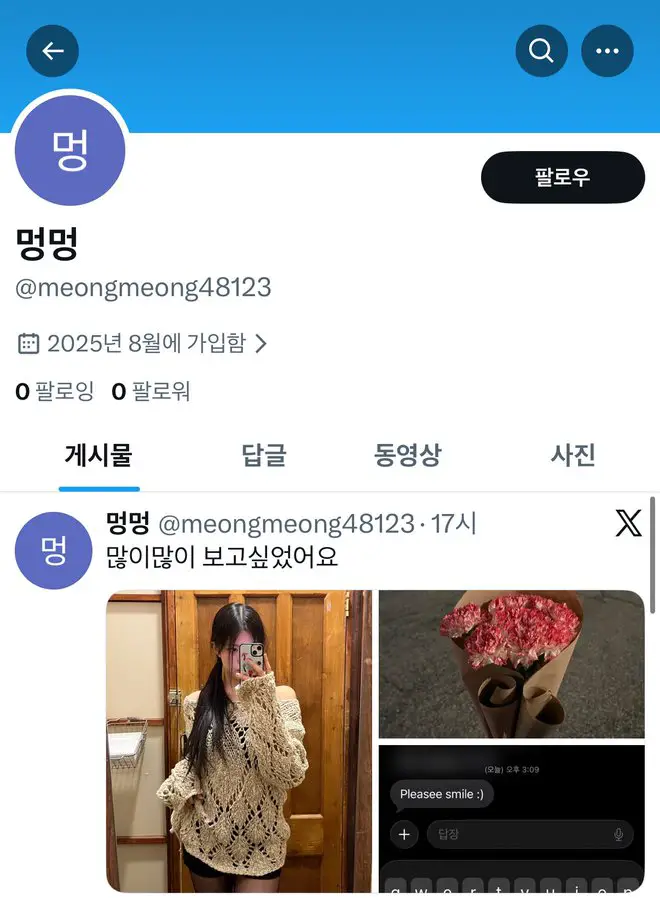Viewport: 660px width, 900px height.
Task: View the 0 팔로잉 list
Action: [55, 392]
